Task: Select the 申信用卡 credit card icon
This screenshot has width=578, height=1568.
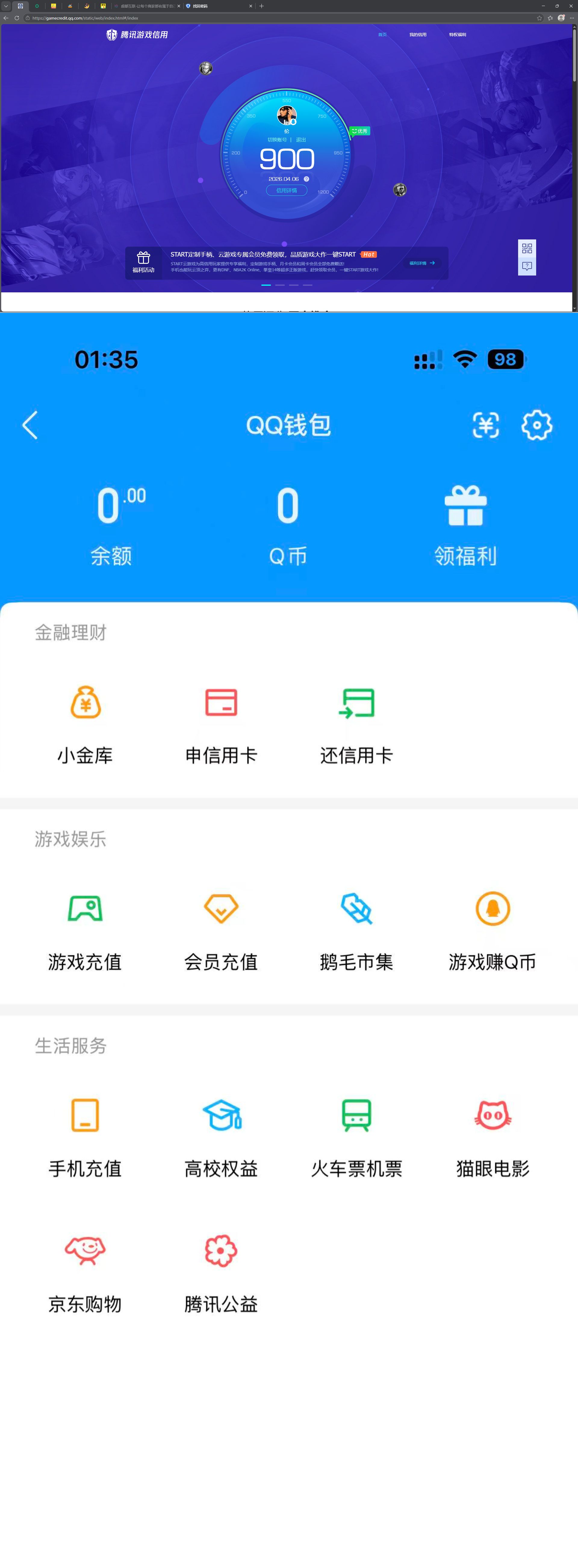Action: coord(220,703)
